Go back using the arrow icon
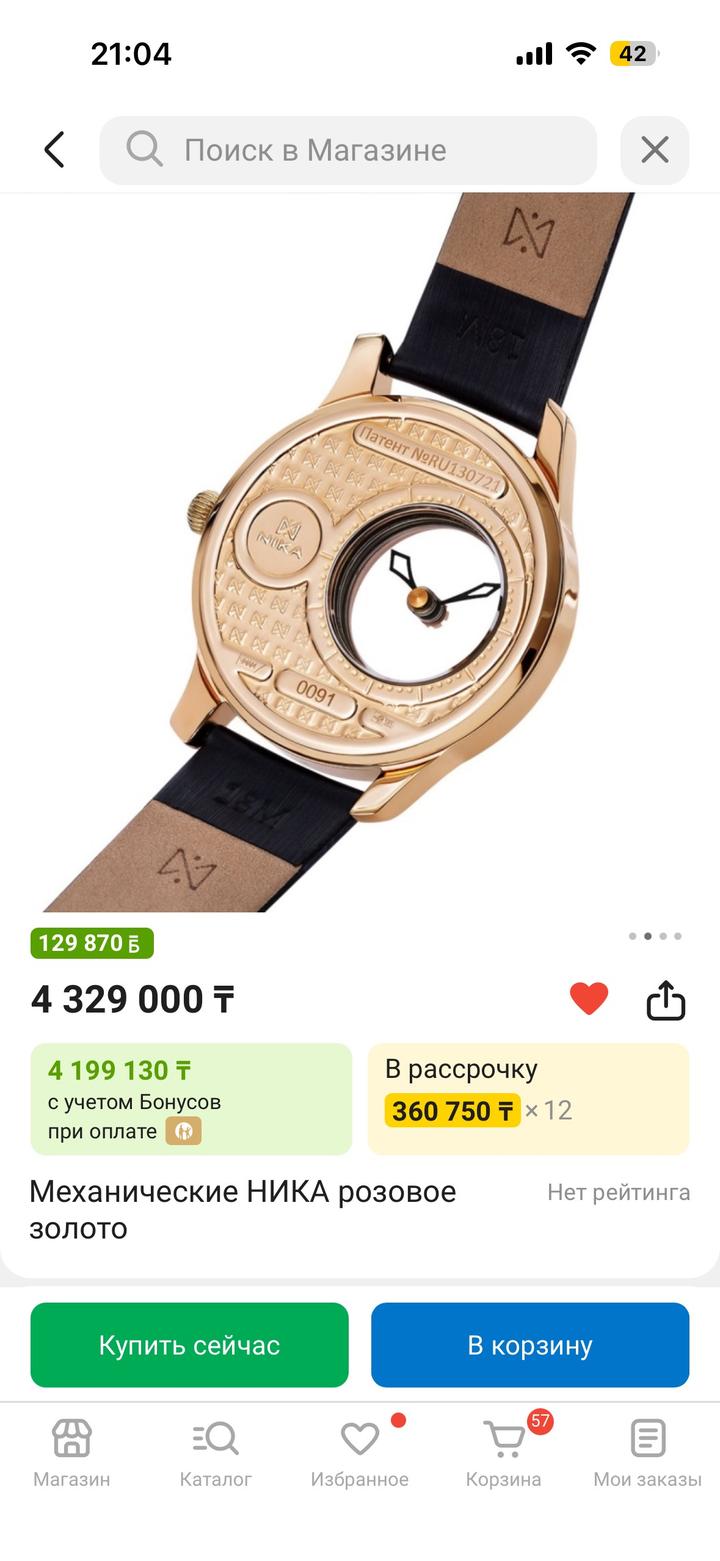 (54, 150)
